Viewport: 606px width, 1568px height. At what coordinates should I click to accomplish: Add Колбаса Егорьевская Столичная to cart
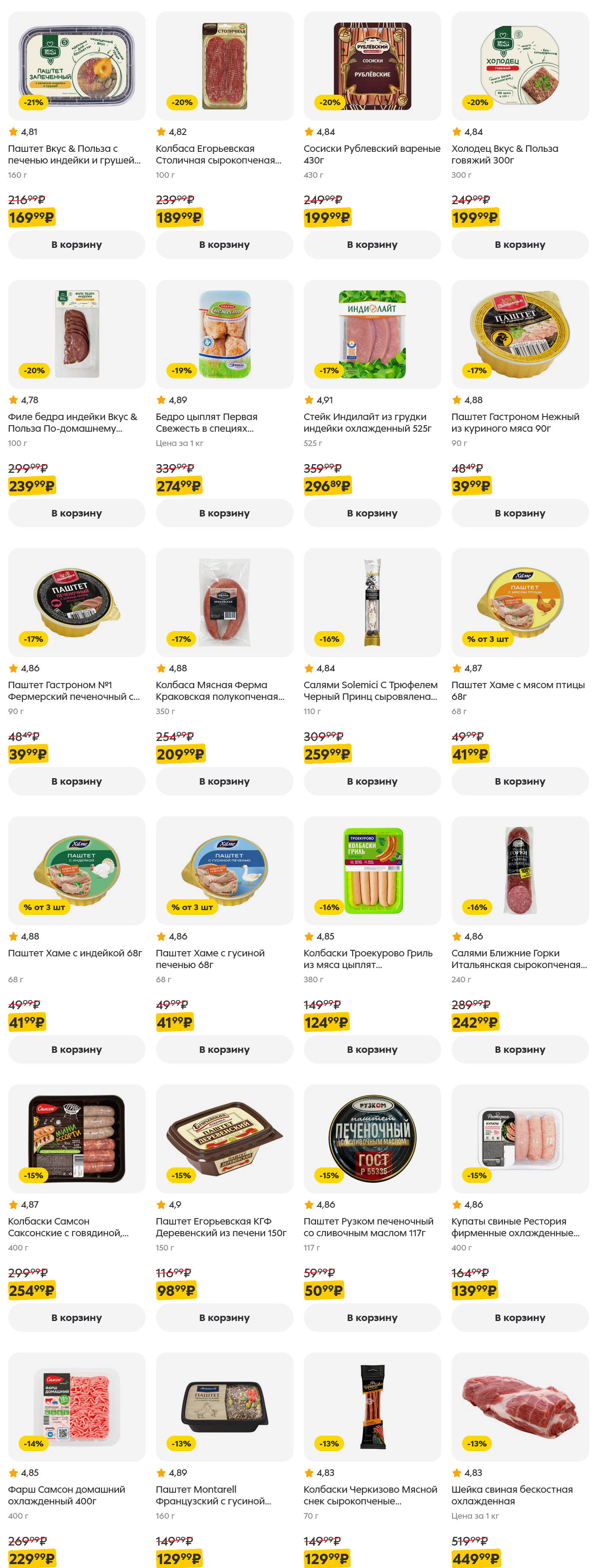[224, 245]
